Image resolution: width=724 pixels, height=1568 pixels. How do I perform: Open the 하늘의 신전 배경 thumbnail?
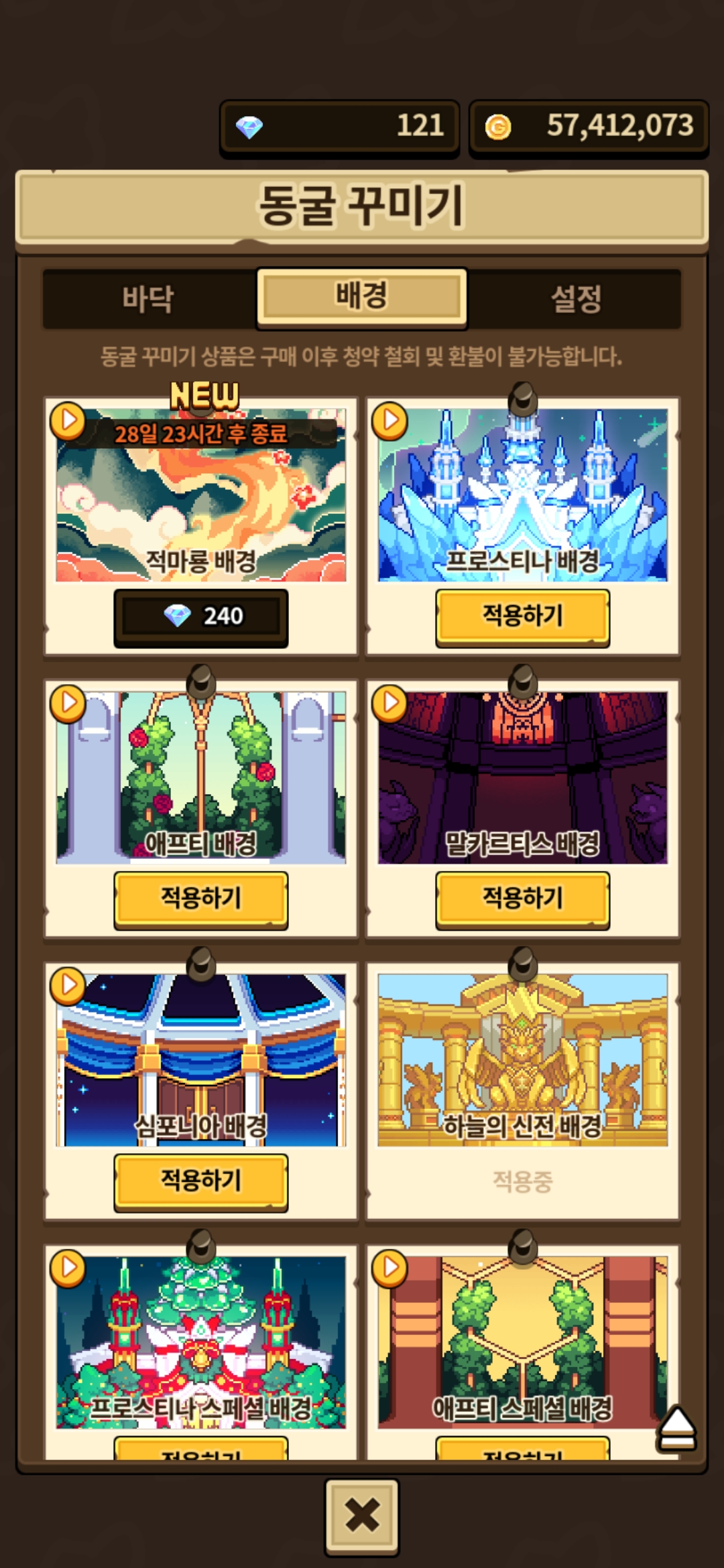point(522,1059)
